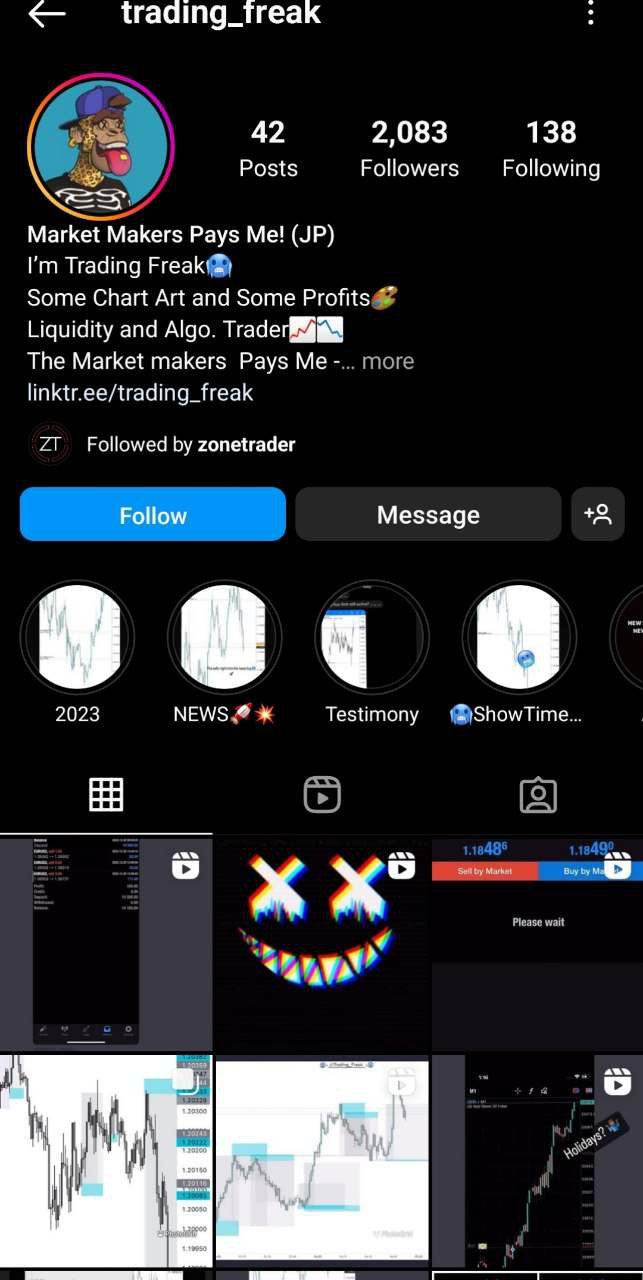Image resolution: width=643 pixels, height=1280 pixels.
Task: Switch to the Reels tab
Action: (x=322, y=795)
